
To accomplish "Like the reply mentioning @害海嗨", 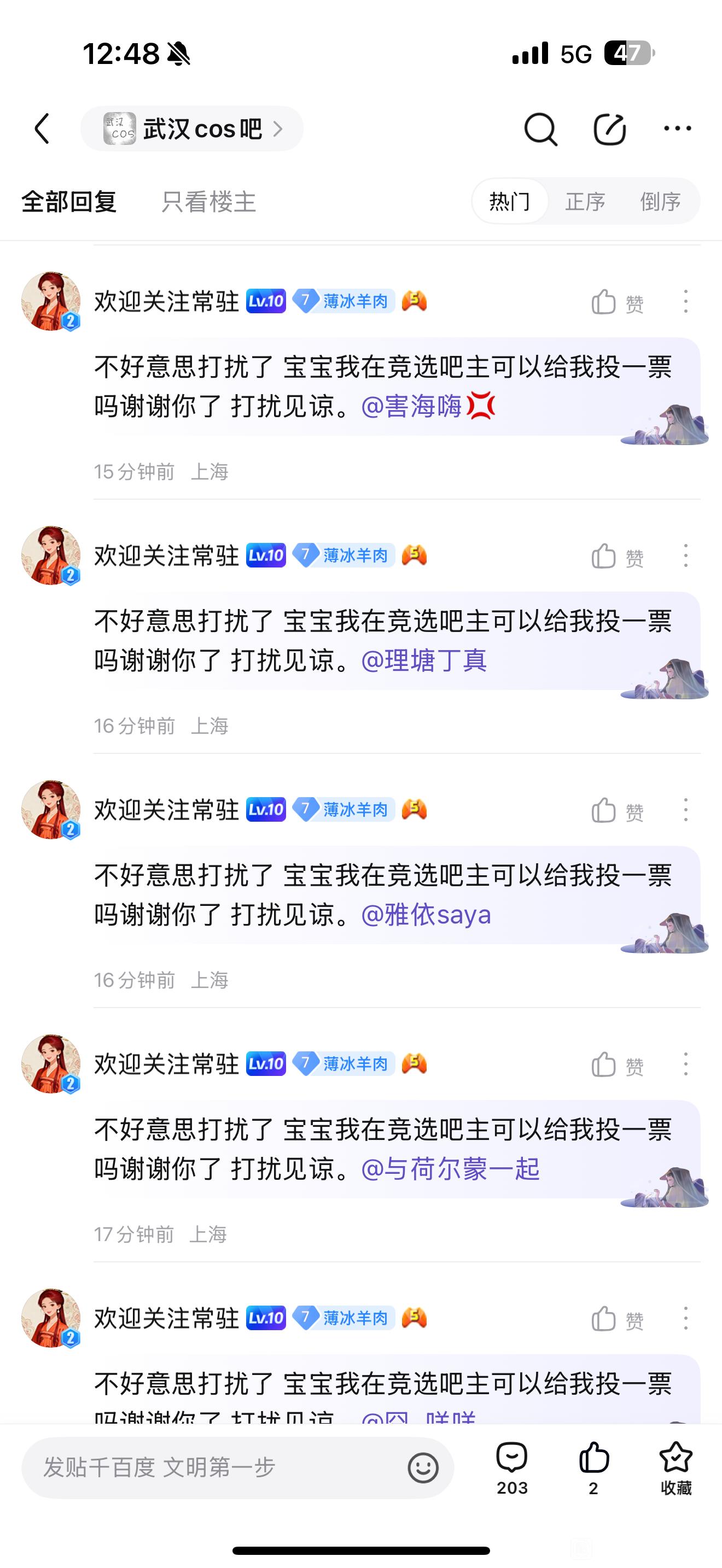I will tap(616, 302).
